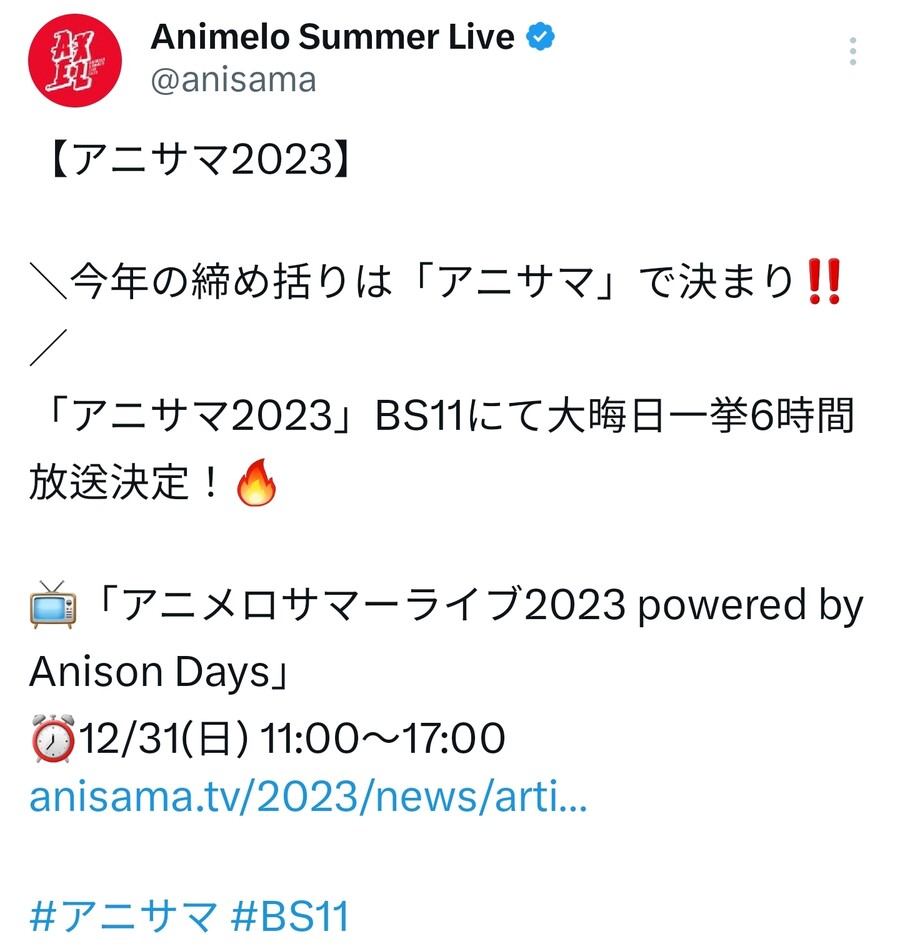
Task: Open the tweet's overflow menu
Action: pyautogui.click(x=852, y=52)
